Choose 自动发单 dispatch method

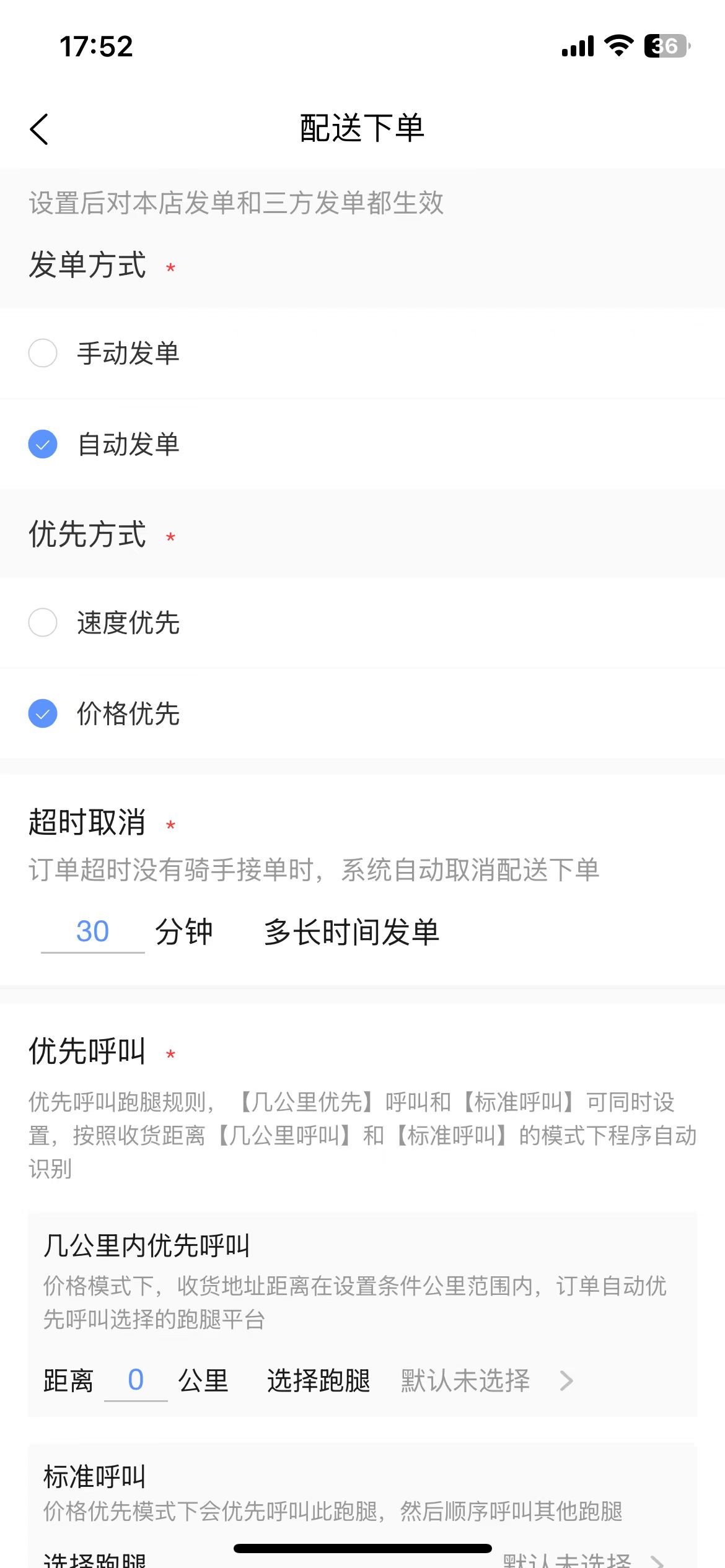pyautogui.click(x=43, y=444)
